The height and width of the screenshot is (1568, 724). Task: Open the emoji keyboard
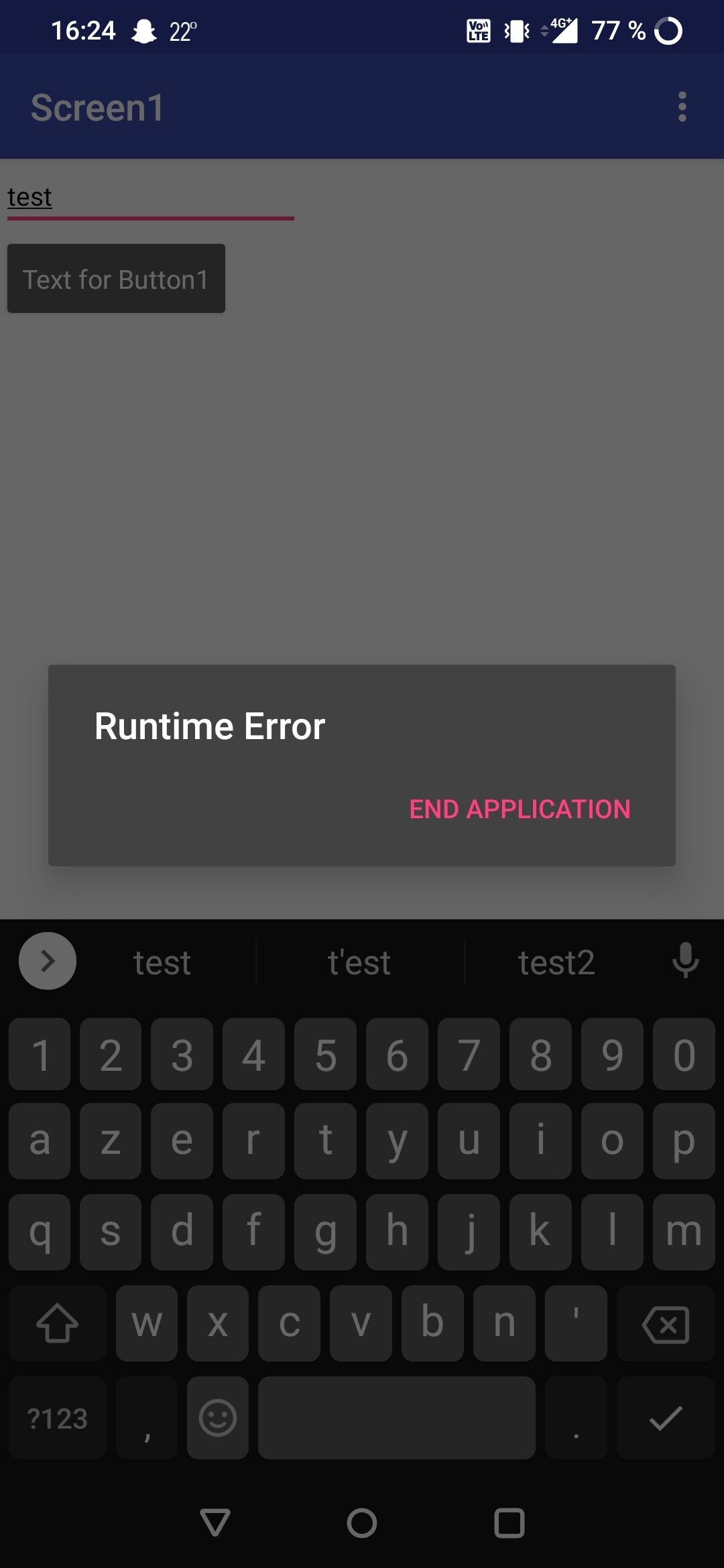pos(218,1418)
